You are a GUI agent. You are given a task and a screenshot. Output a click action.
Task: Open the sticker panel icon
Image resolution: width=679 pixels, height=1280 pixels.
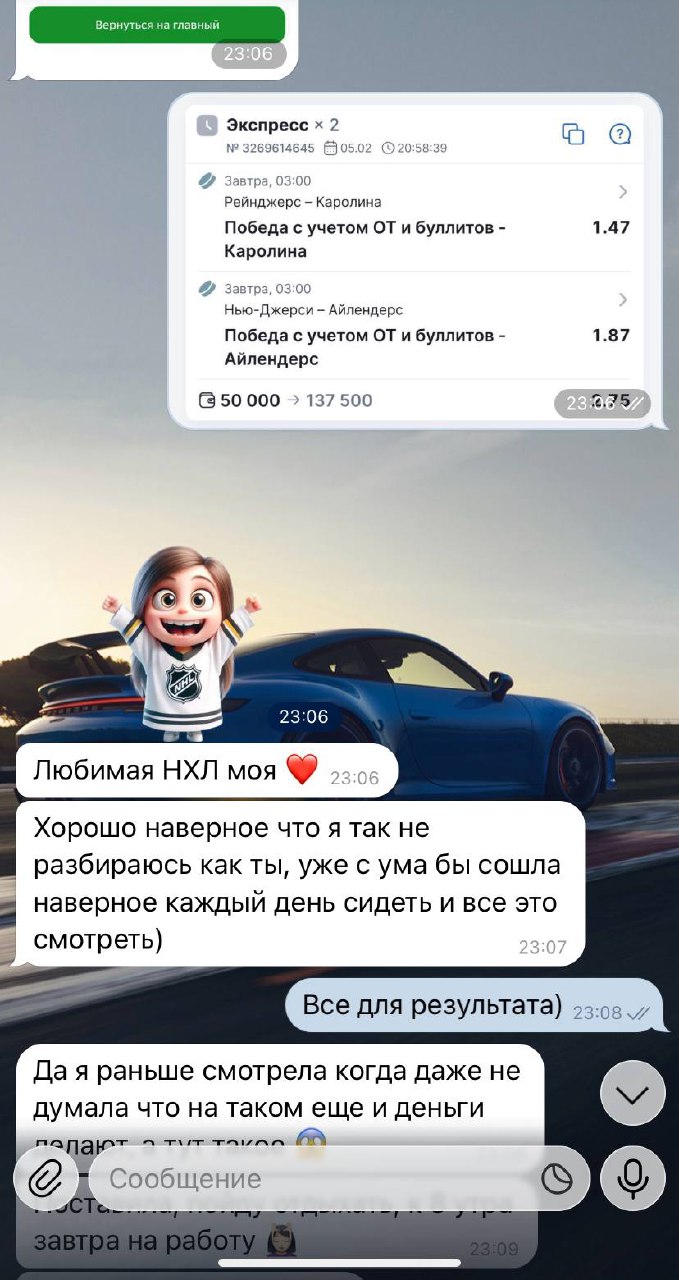click(556, 1180)
